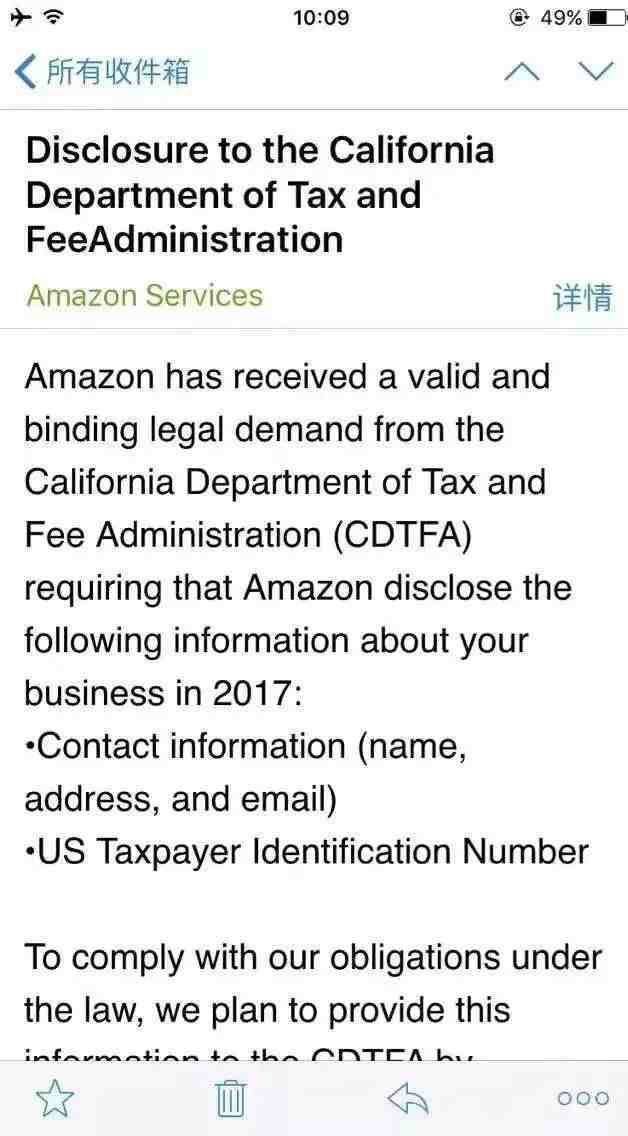Reply using the arrow icon
Viewport: 628px width, 1136px height.
point(408,1098)
